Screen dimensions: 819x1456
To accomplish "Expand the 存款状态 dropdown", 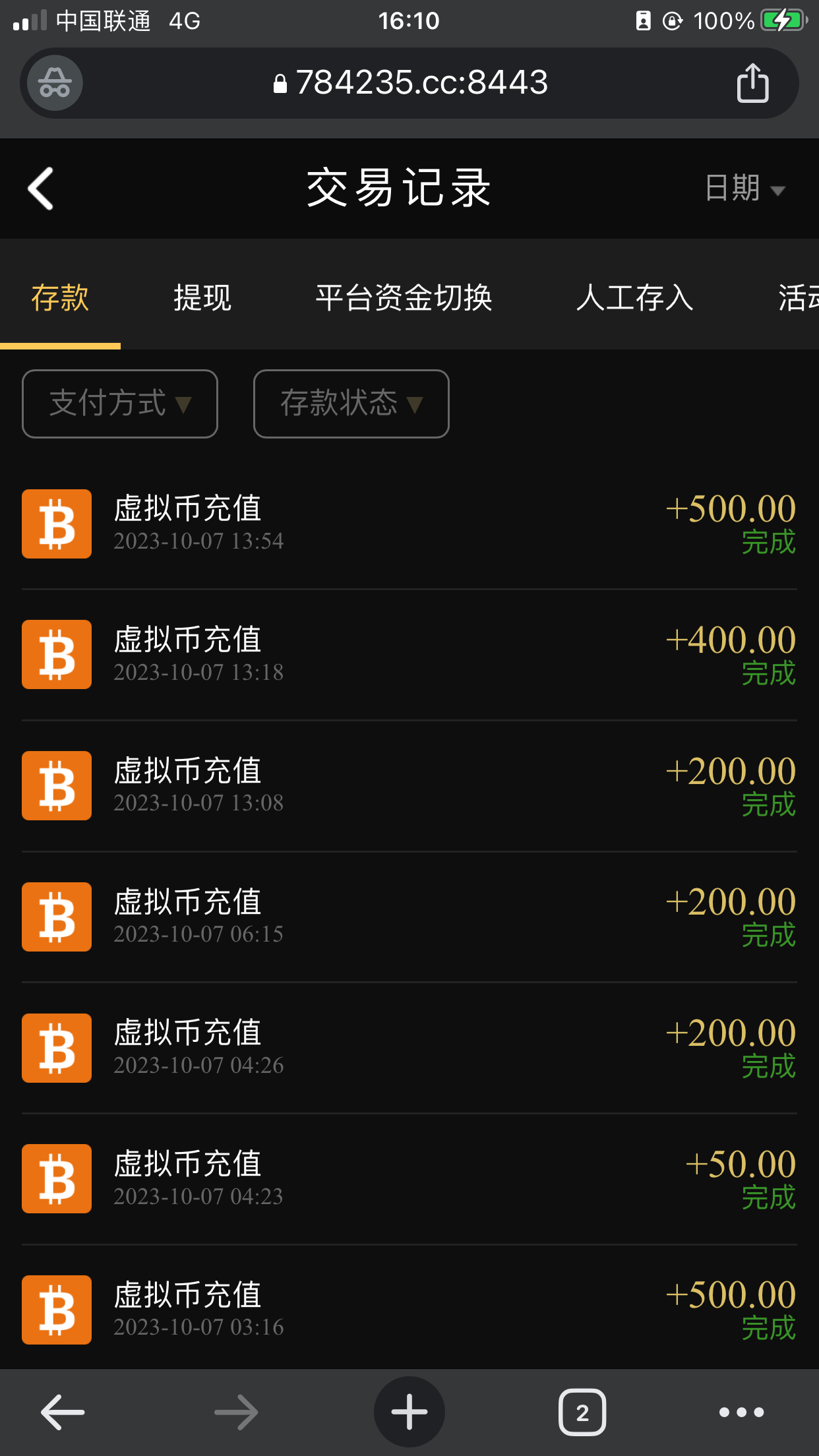I will [x=351, y=404].
